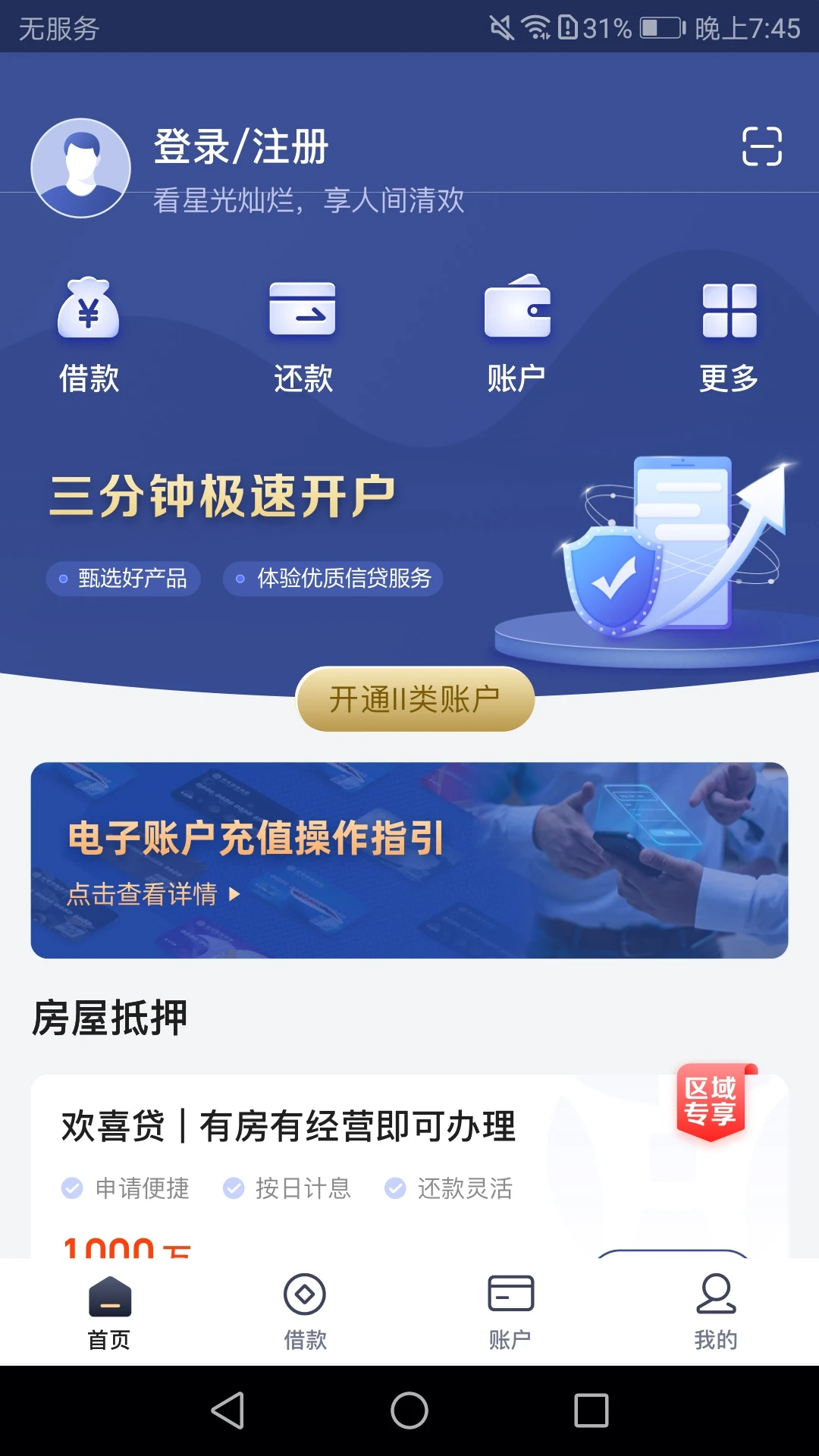Select the 还款 bank card icon
Viewport: 819px width, 1456px height.
tap(302, 311)
